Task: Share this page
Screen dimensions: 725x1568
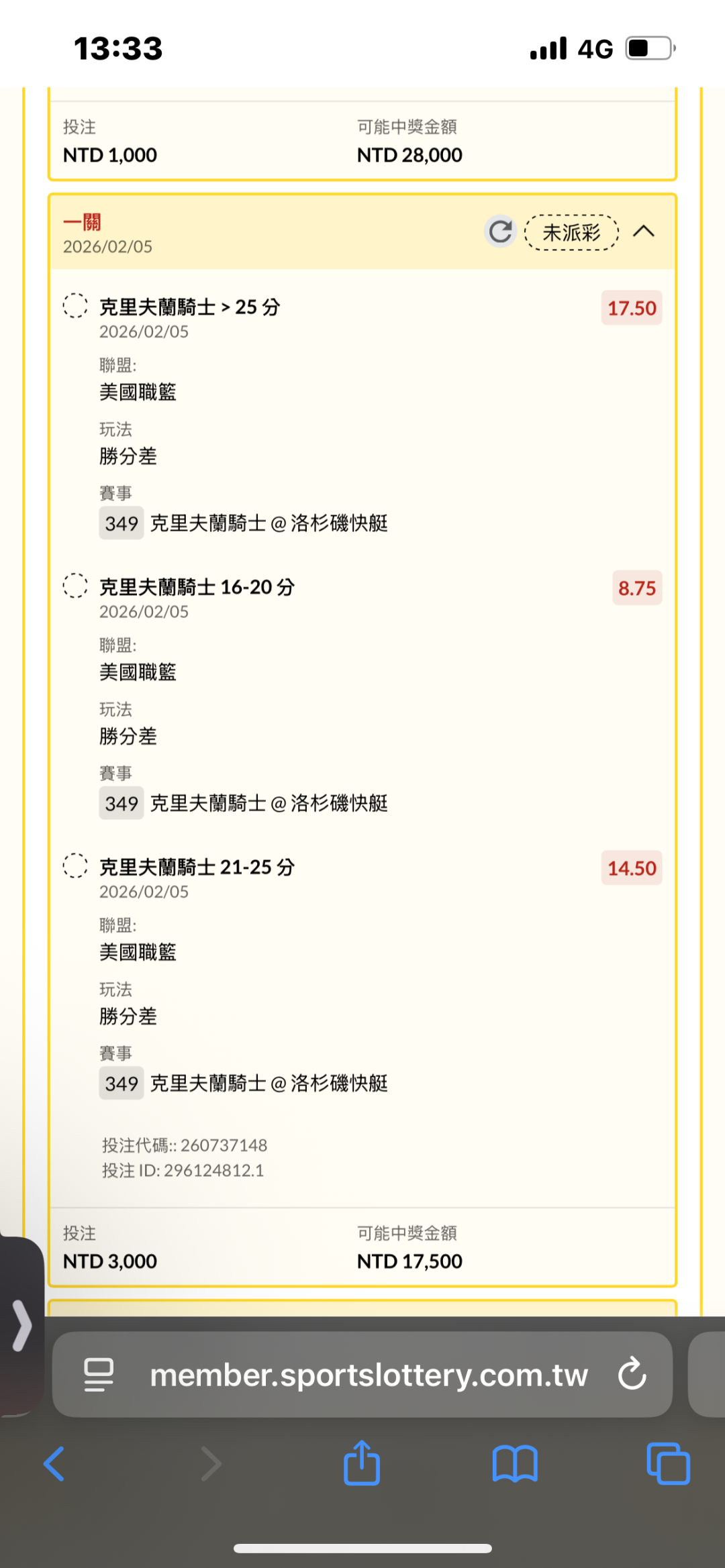Action: click(362, 1462)
